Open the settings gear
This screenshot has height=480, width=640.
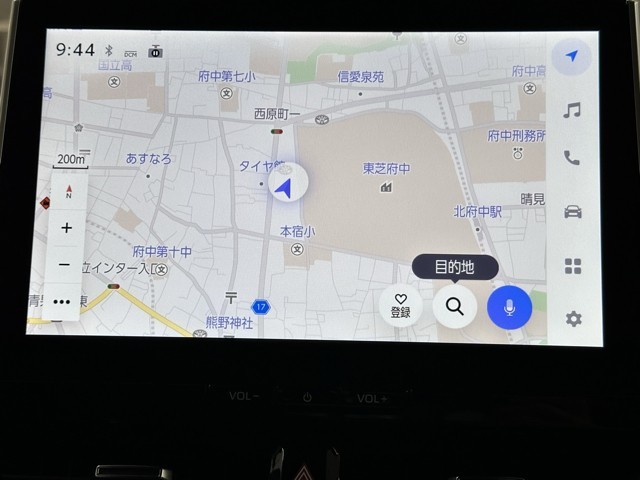coord(573,319)
